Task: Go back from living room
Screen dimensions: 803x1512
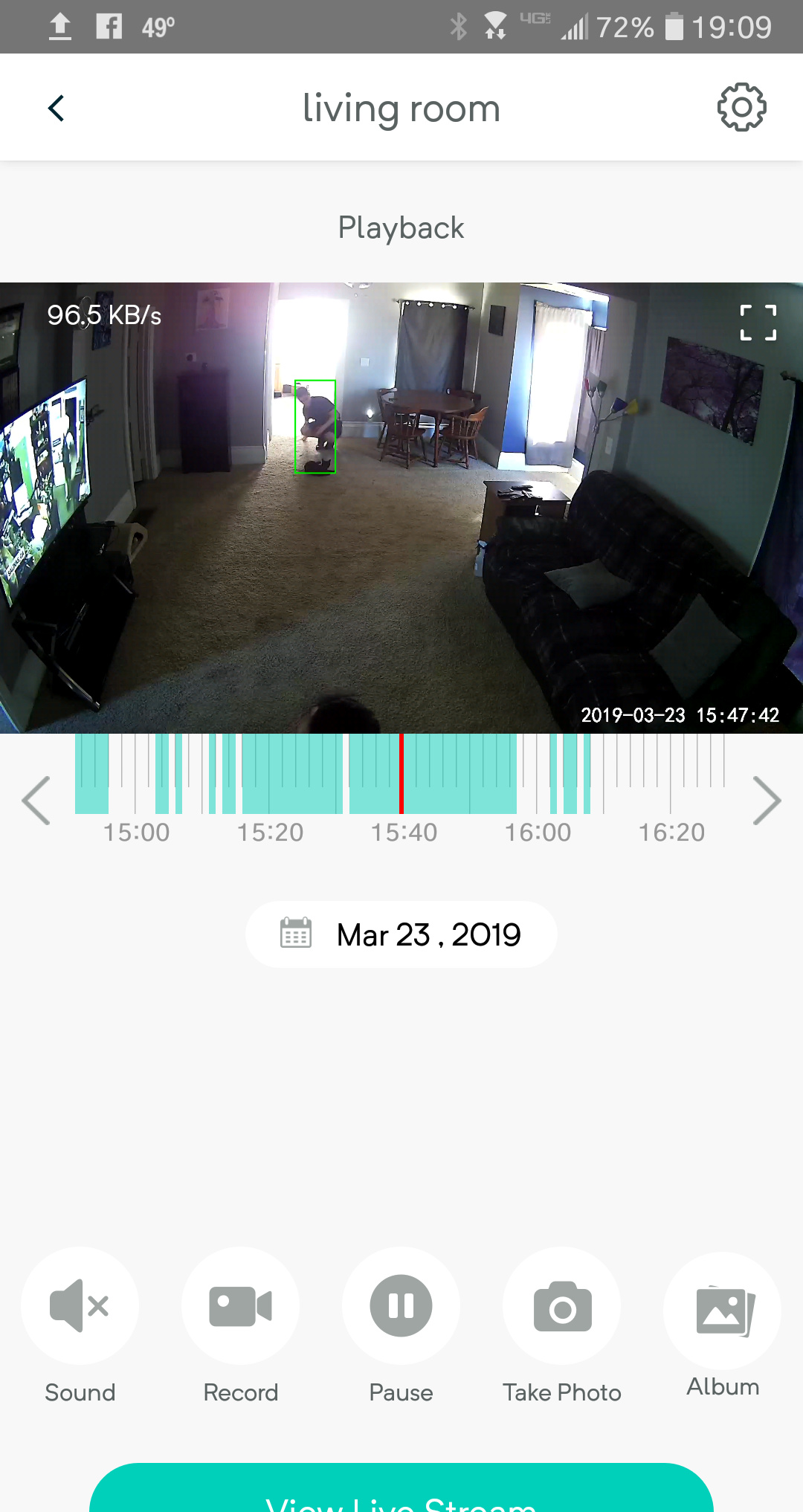Action: coord(57,109)
